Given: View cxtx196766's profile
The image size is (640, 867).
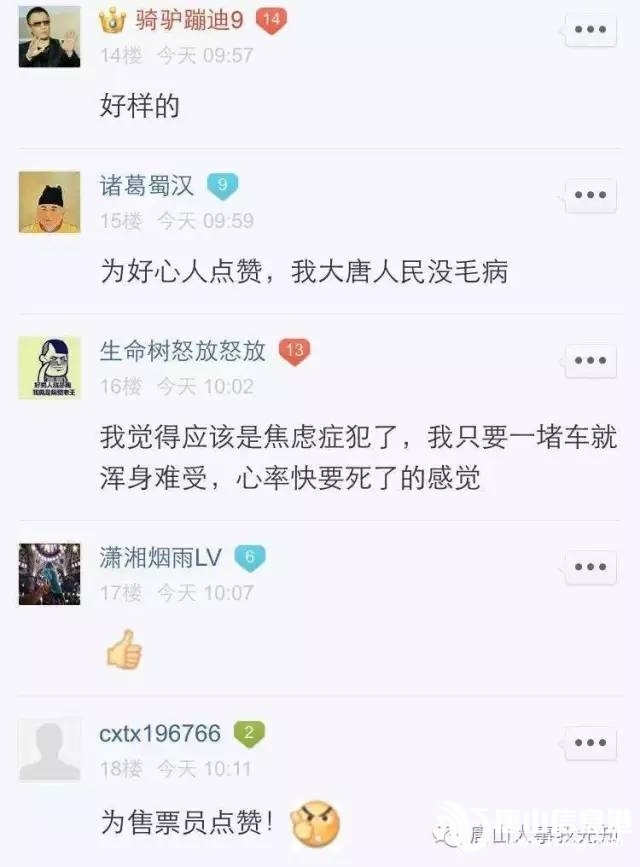Looking at the screenshot, I should pos(160,734).
